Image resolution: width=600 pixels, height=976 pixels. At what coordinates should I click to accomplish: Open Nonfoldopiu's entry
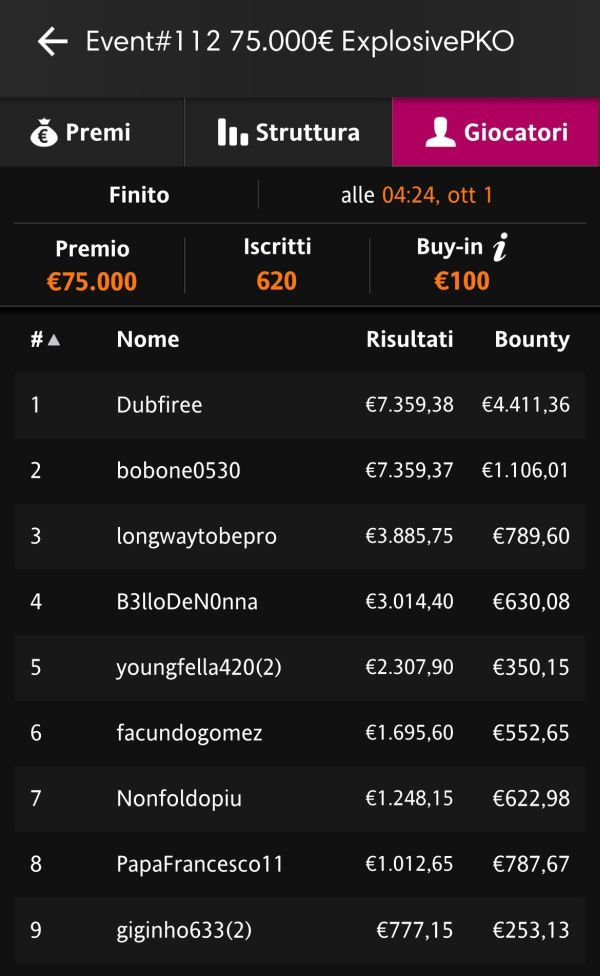[x=299, y=799]
